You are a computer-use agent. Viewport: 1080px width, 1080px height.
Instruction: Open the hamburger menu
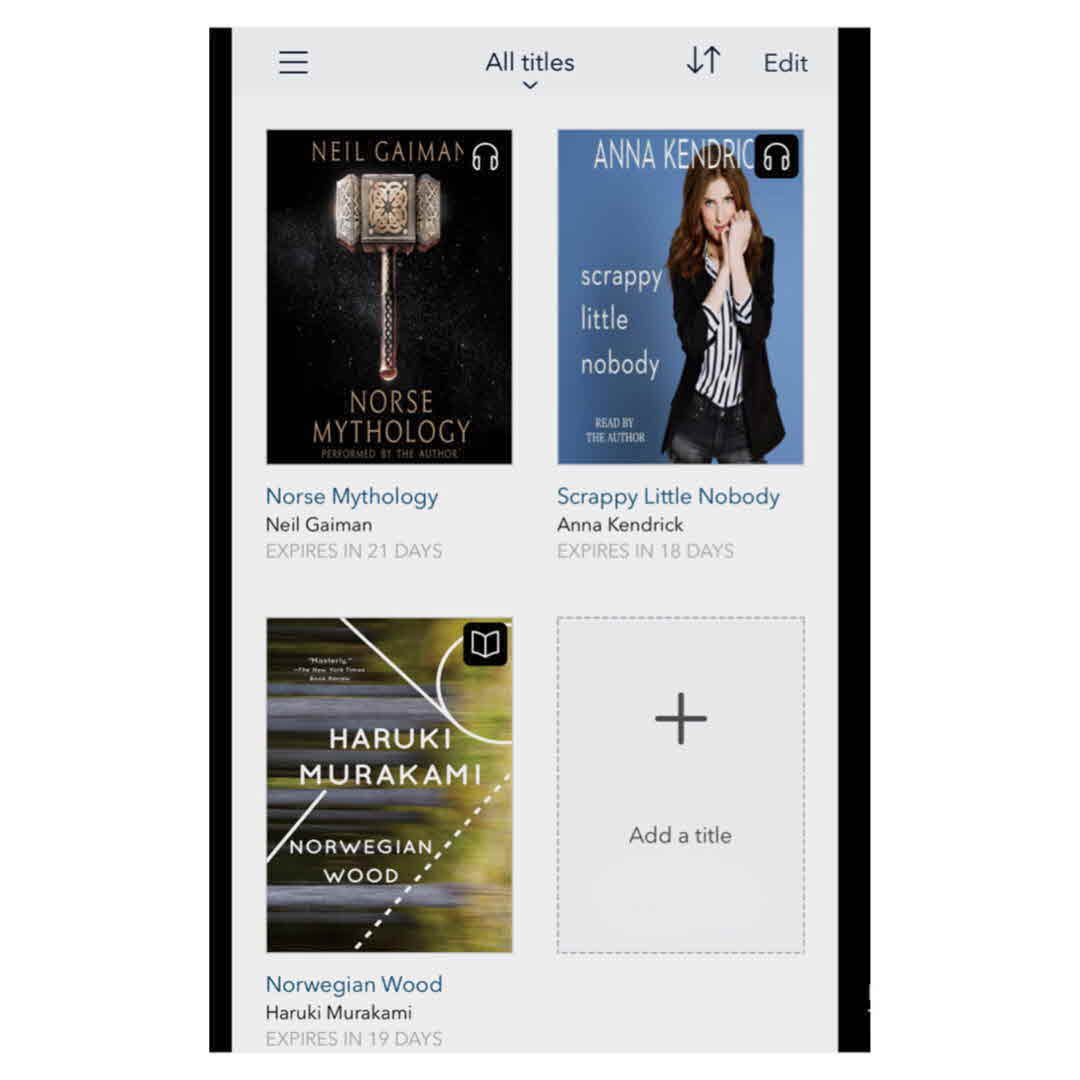tap(293, 63)
